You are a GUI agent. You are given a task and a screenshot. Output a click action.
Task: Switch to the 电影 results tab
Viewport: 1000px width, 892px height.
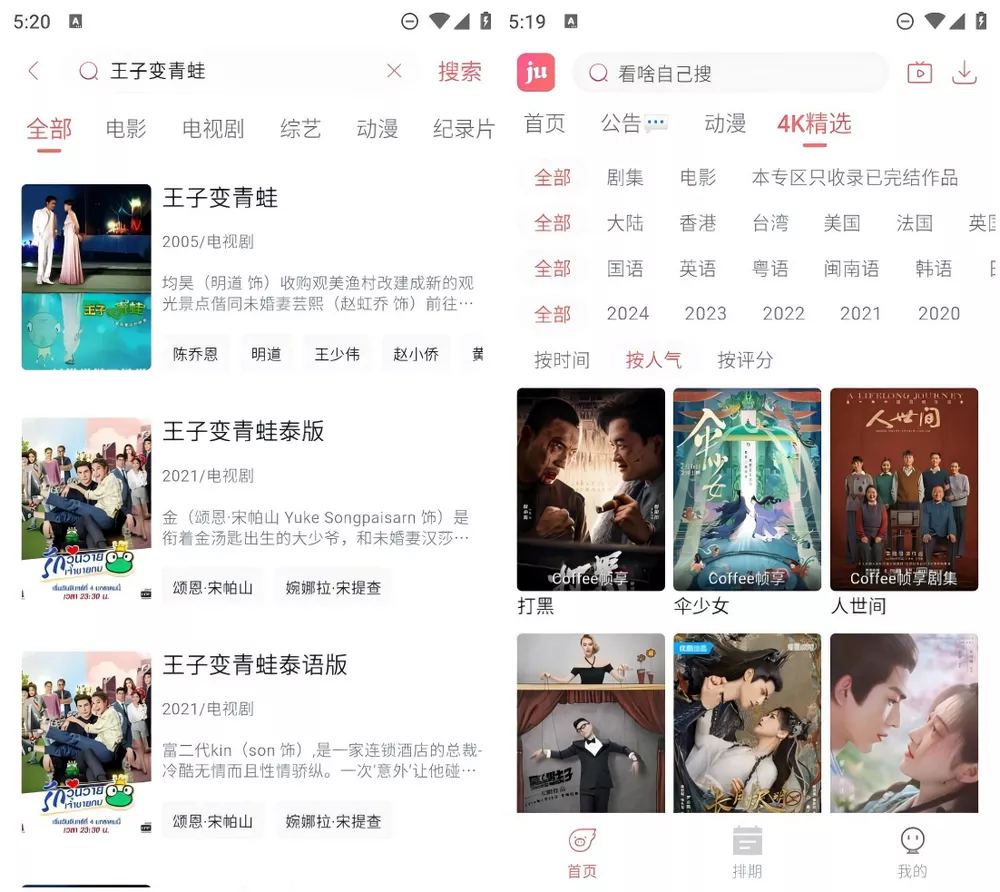(126, 128)
